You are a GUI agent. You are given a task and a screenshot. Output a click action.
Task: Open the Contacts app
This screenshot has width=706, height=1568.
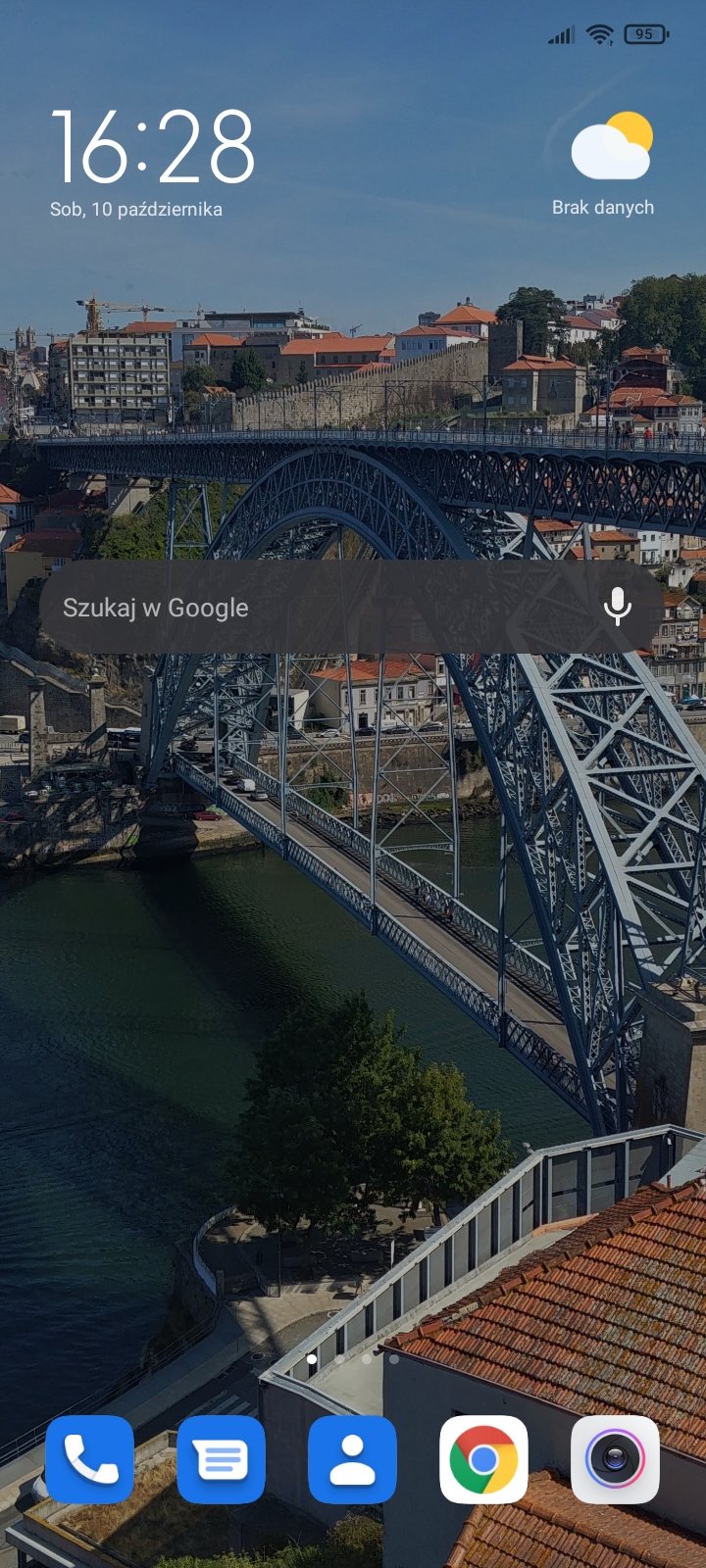(353, 1459)
